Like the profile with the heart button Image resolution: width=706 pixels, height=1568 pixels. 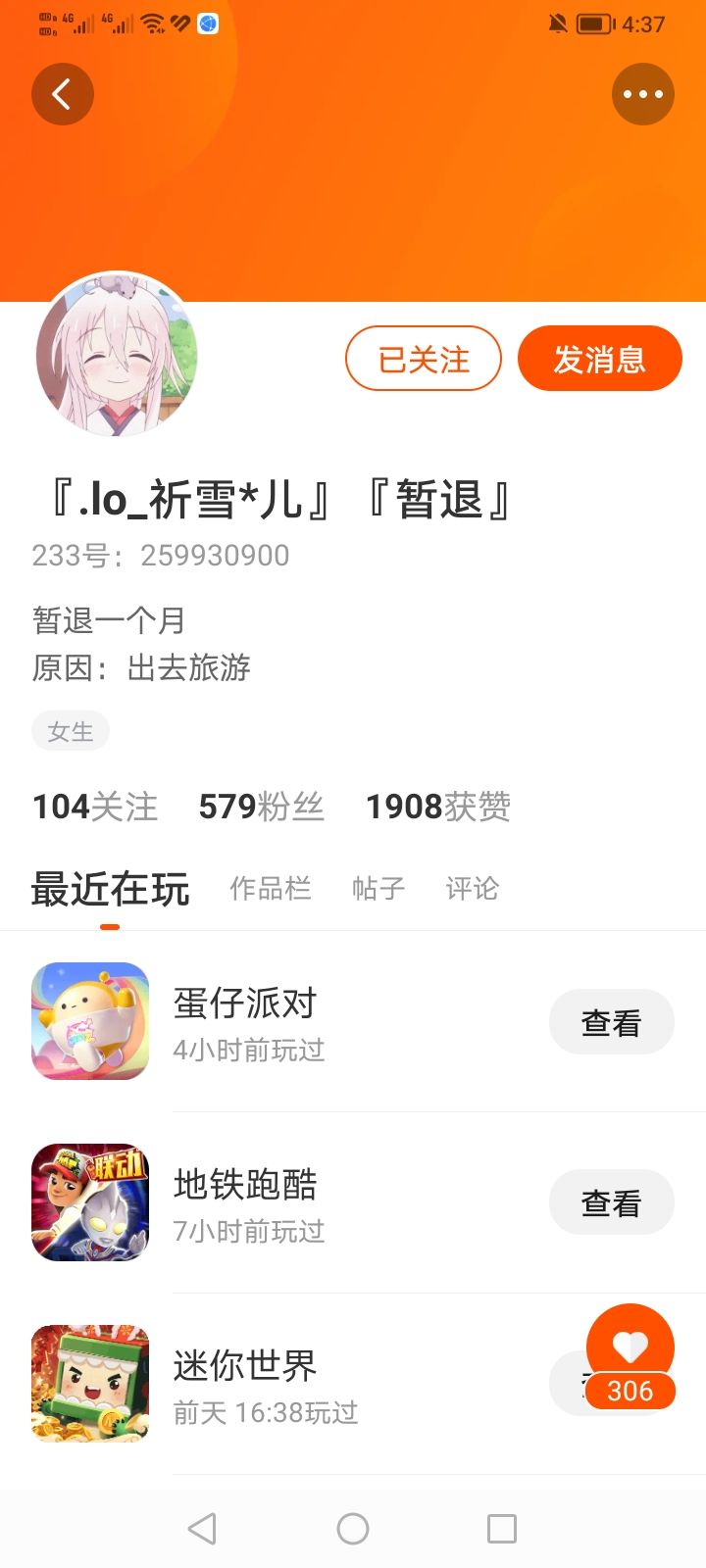pyautogui.click(x=630, y=1357)
